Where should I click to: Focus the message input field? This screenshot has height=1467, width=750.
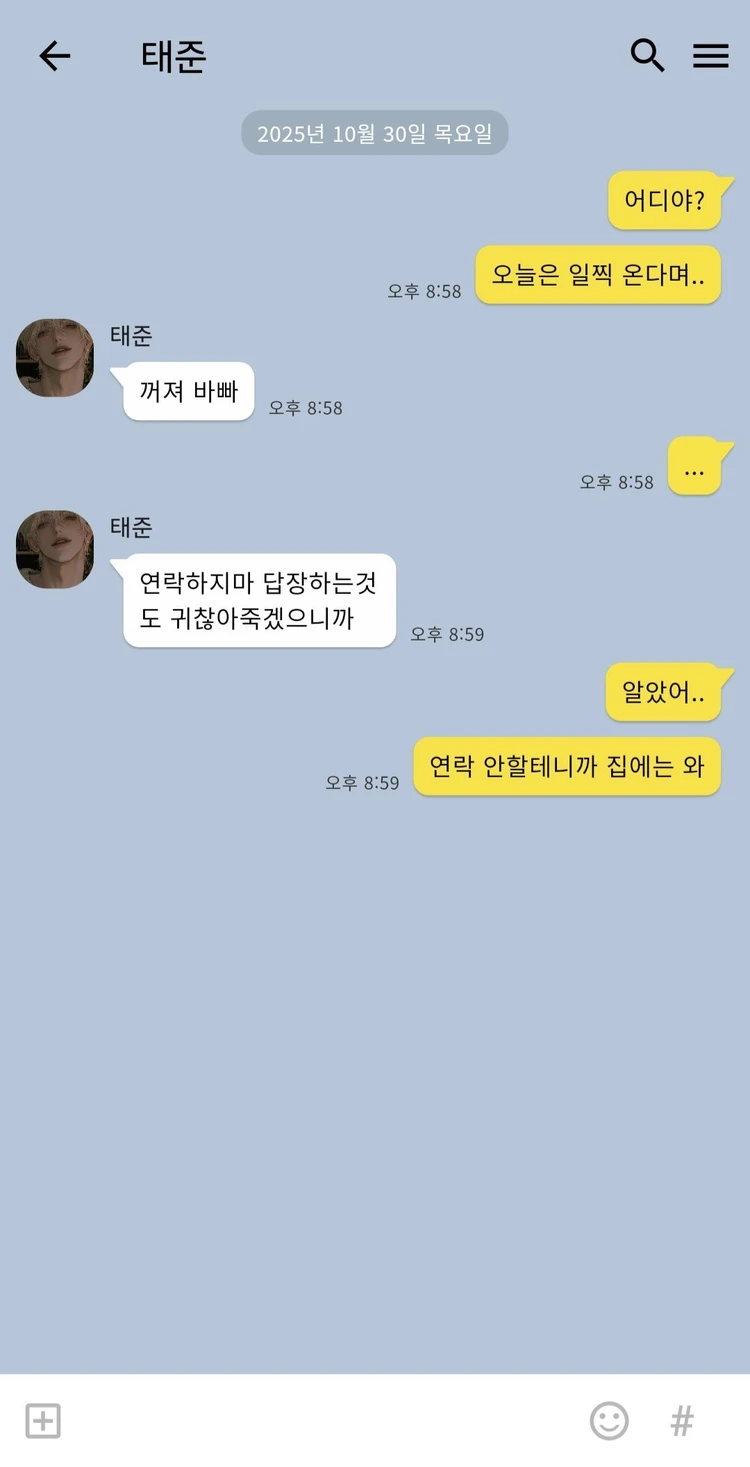click(320, 1420)
